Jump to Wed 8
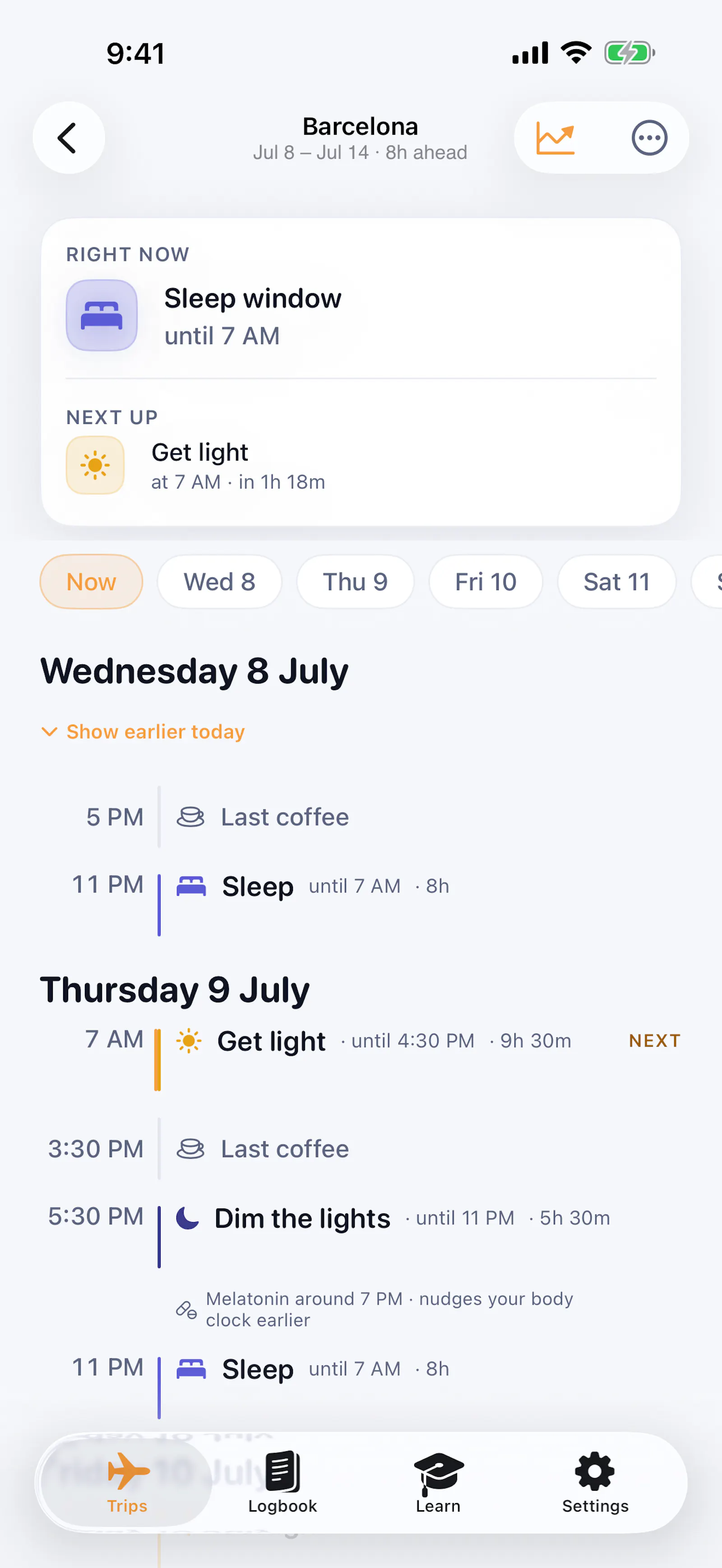The width and height of the screenshot is (722, 1568). point(219,581)
